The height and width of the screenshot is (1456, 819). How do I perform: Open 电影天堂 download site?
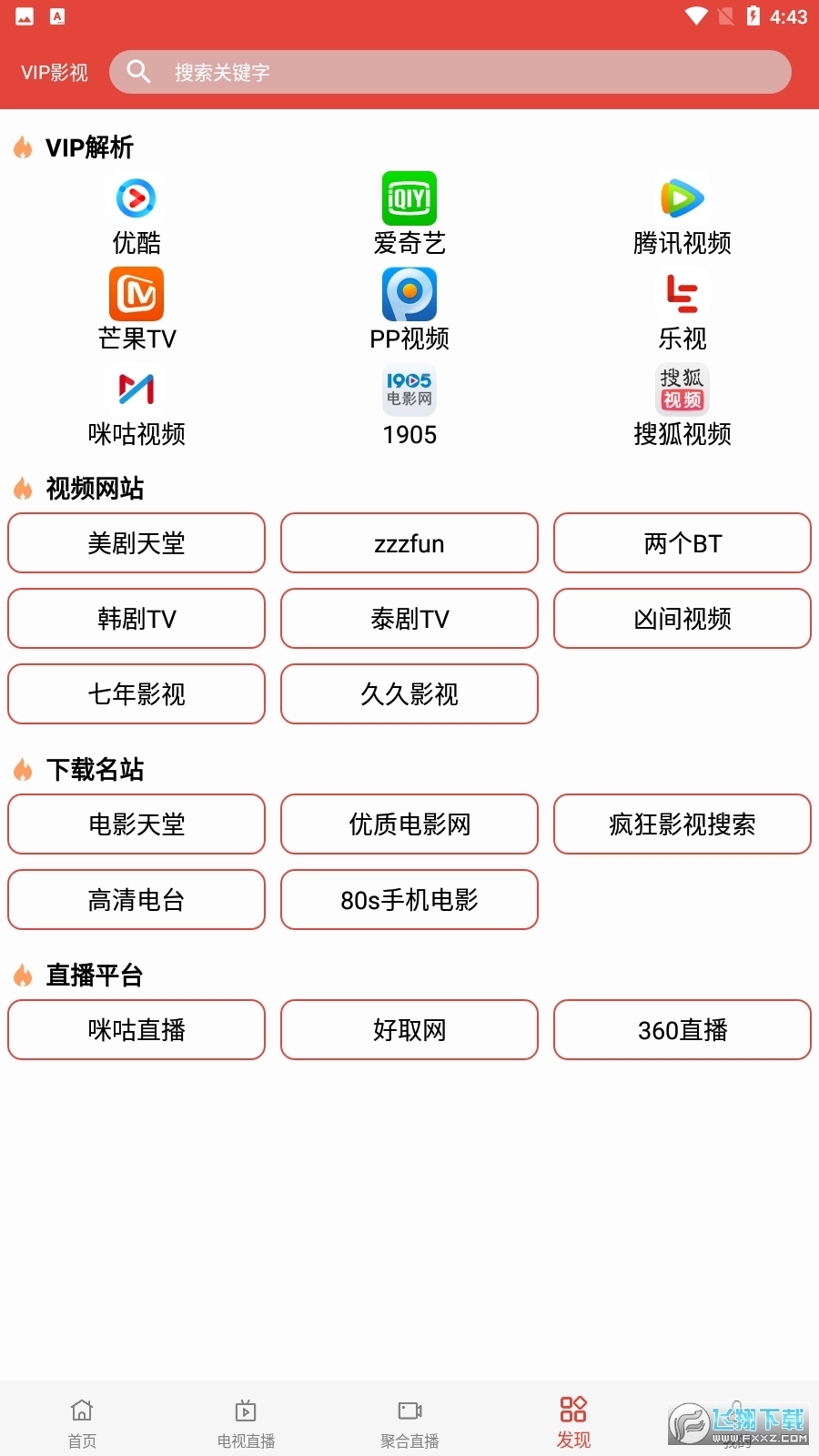(x=136, y=824)
